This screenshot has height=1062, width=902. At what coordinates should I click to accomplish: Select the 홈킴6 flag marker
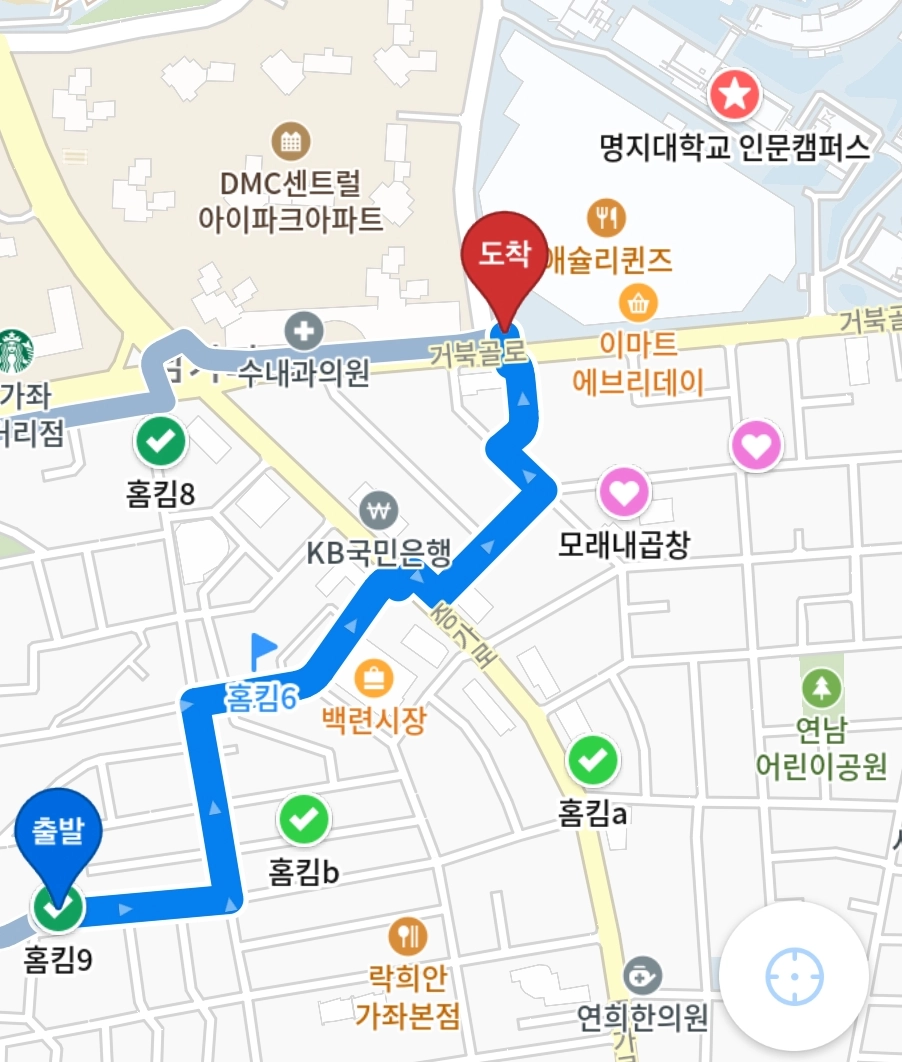[264, 652]
